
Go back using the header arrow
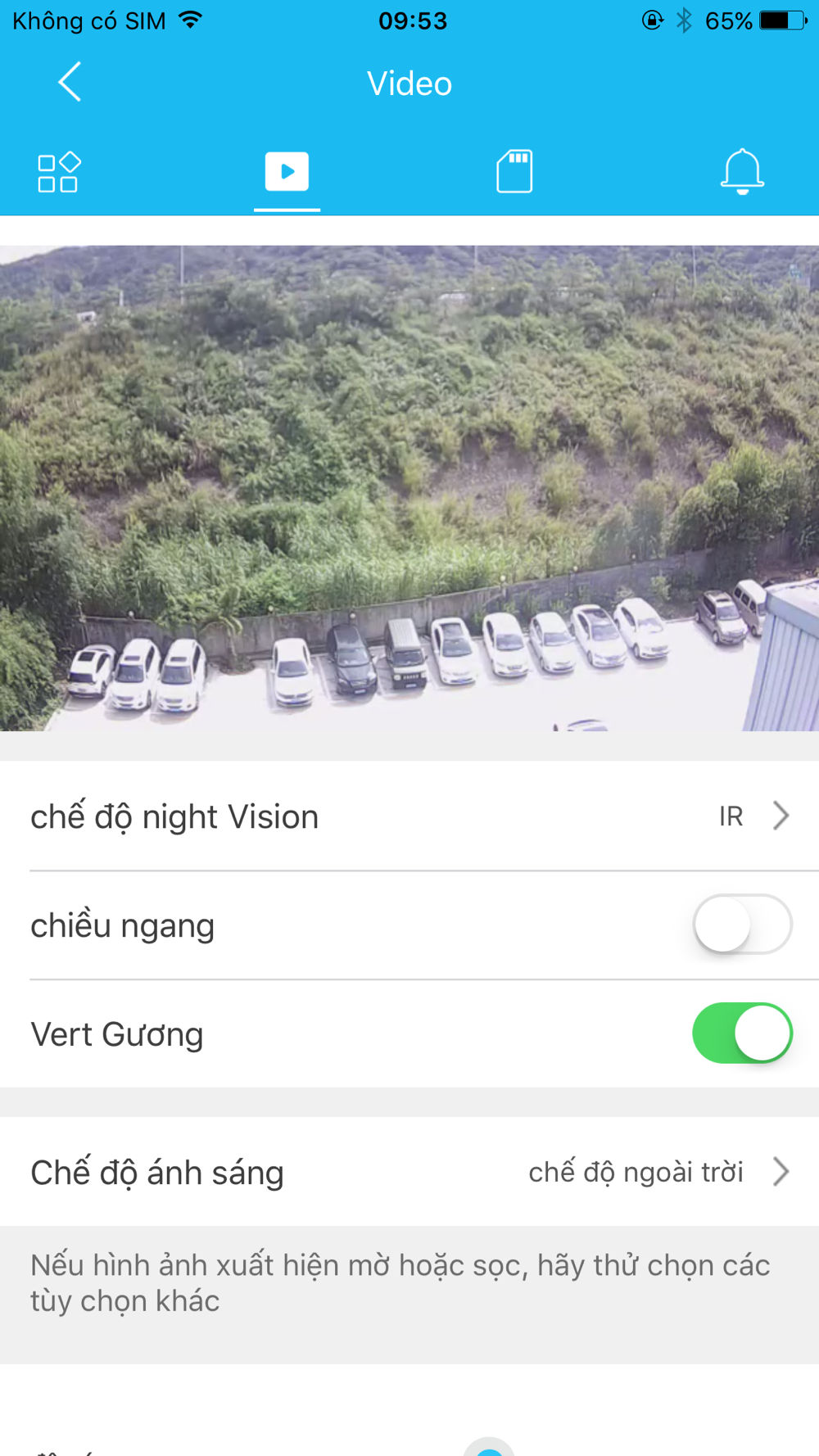point(70,82)
